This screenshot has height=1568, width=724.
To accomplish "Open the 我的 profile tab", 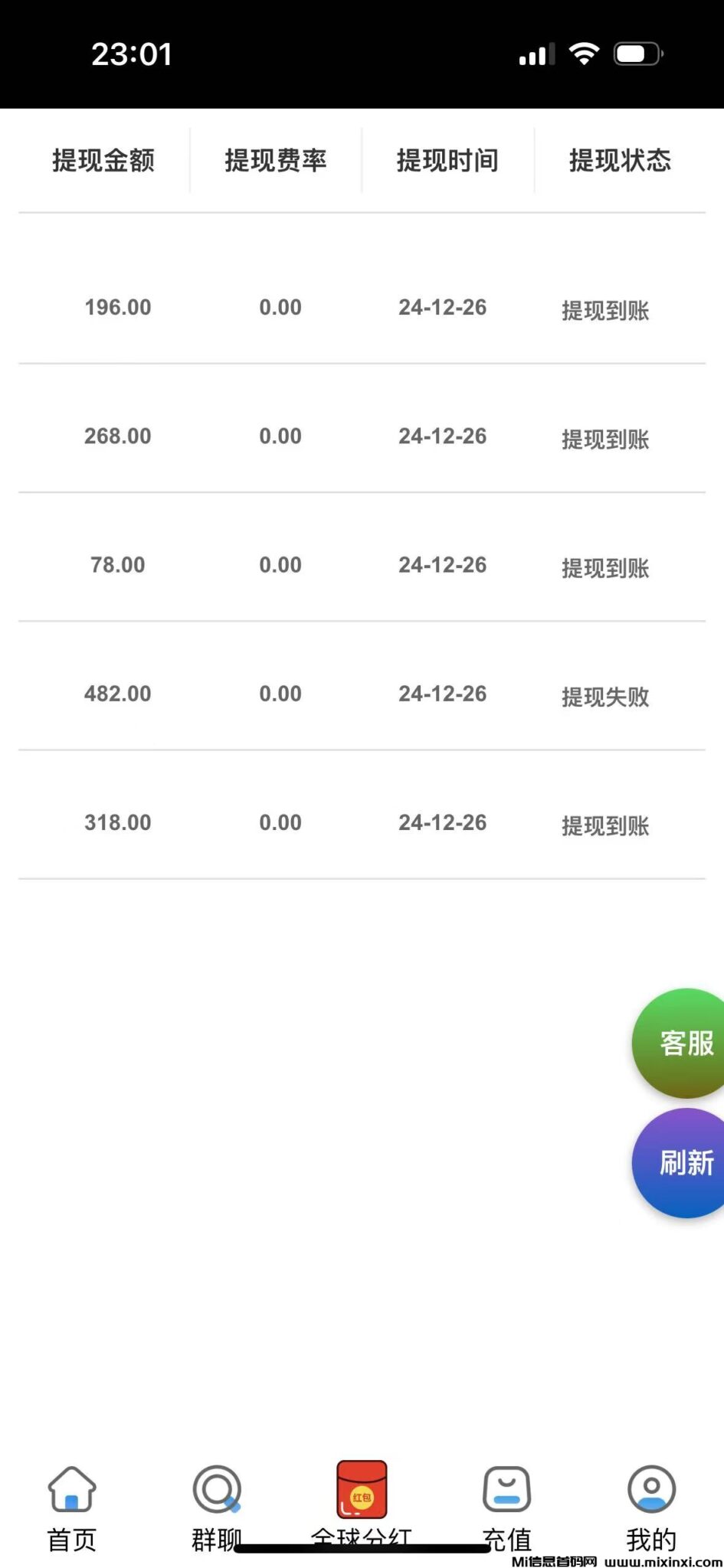I will tap(651, 1505).
